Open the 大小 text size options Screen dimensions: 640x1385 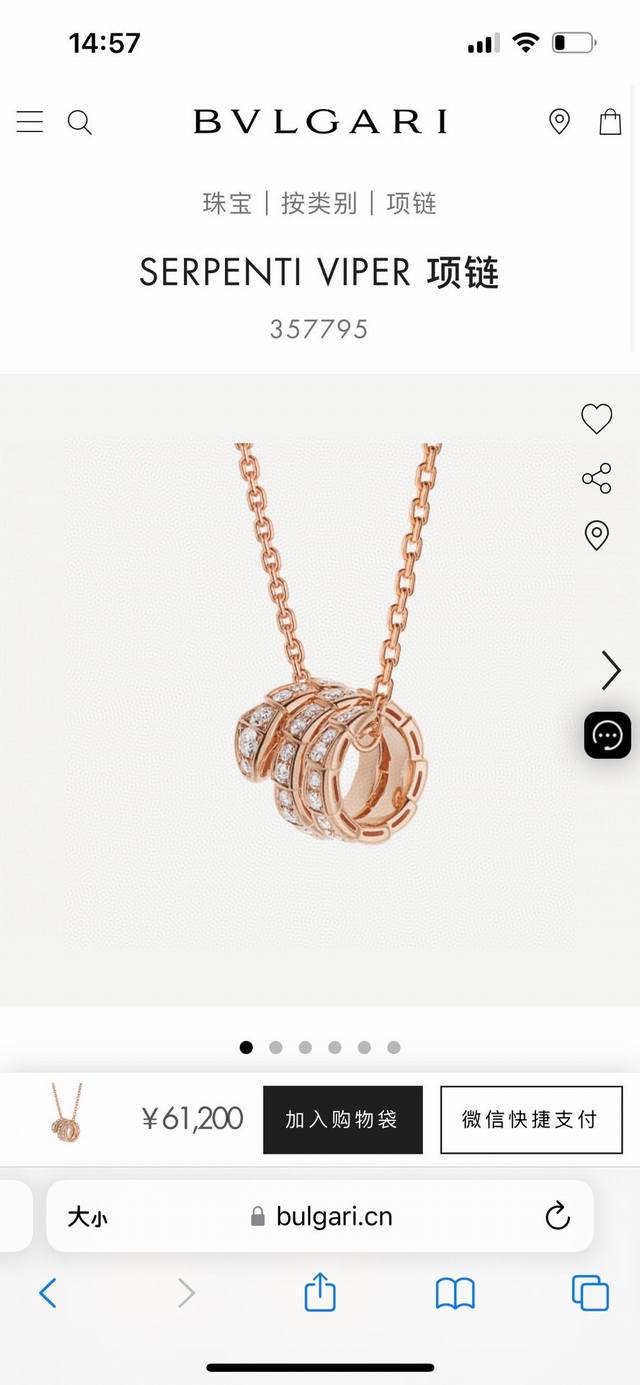[87, 1216]
